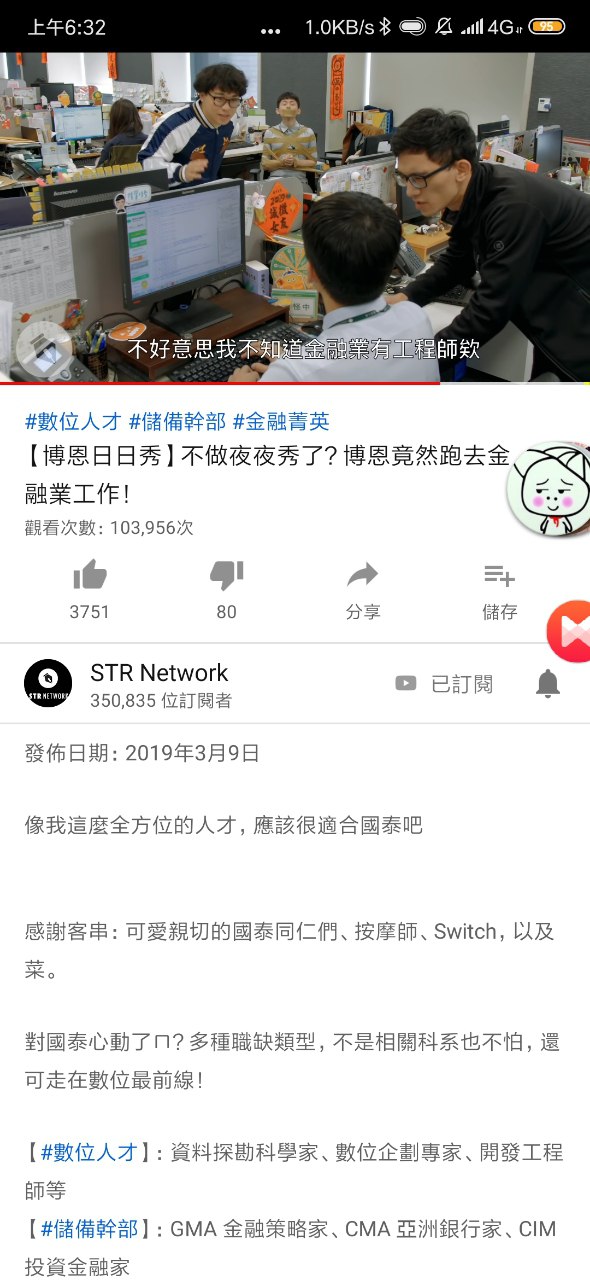Share this video via 分享
The image size is (590, 1280).
tap(362, 590)
